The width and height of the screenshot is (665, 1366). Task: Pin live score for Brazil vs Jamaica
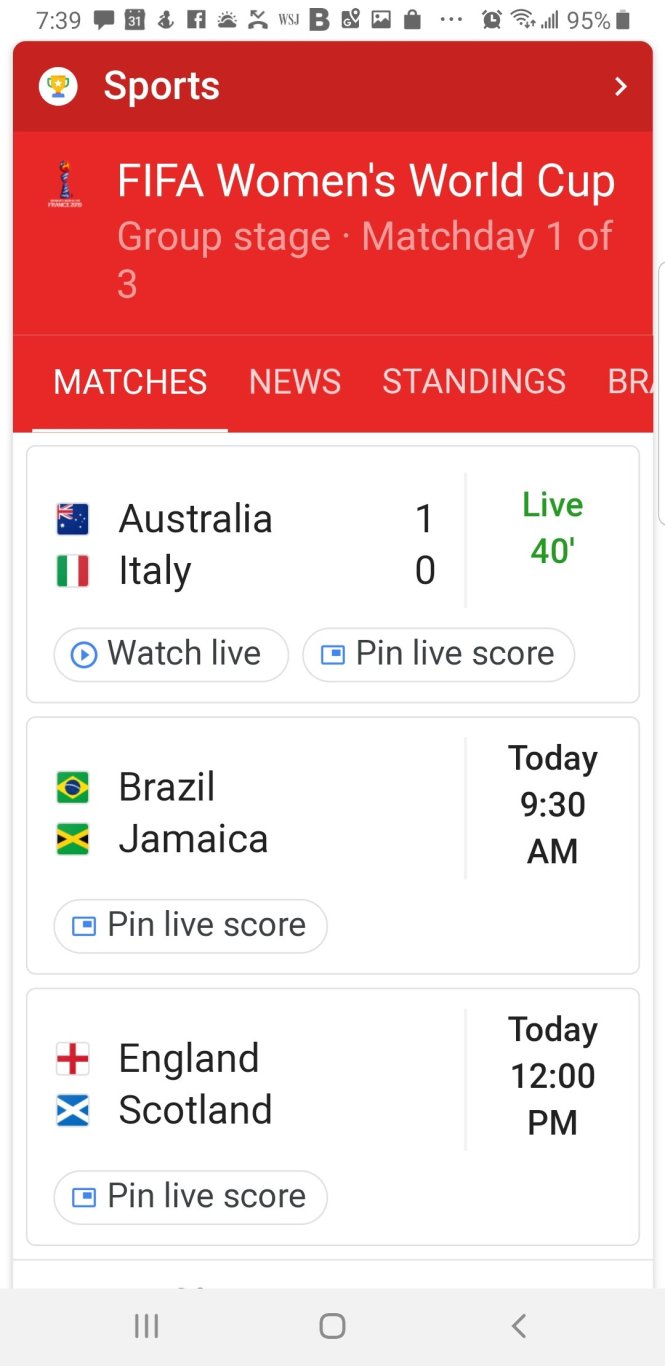(190, 925)
